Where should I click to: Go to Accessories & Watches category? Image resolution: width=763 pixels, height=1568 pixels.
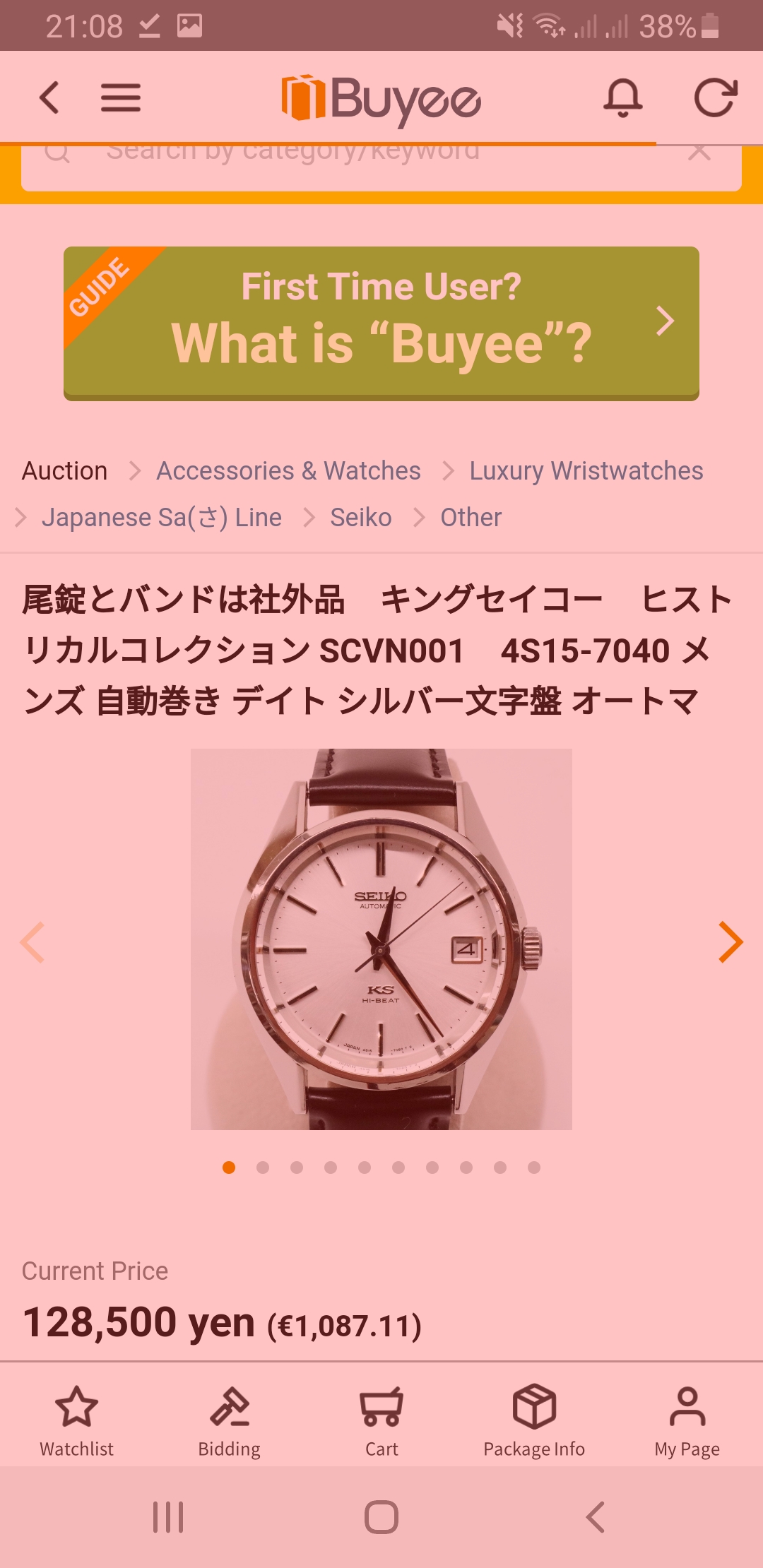coord(288,471)
